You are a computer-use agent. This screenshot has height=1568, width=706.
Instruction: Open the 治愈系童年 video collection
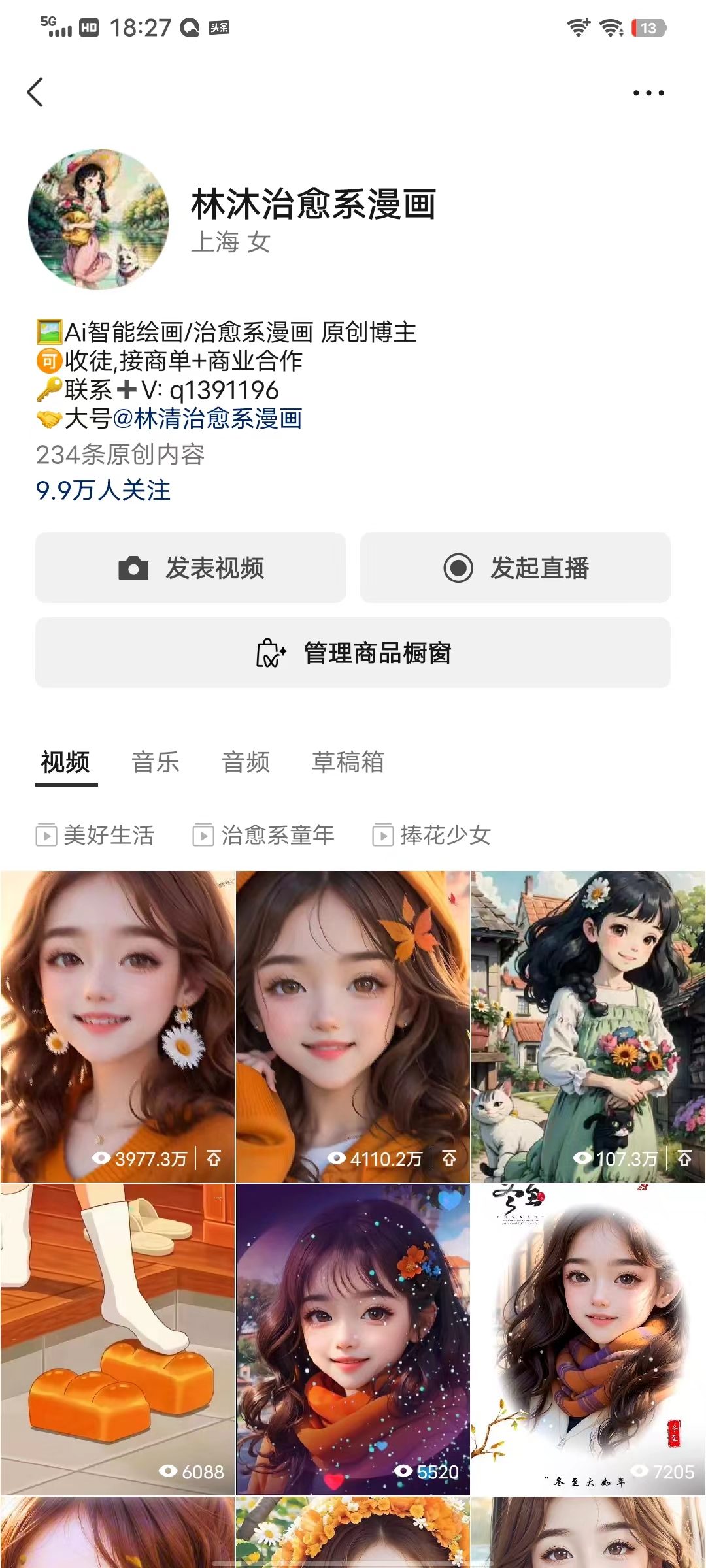click(264, 835)
